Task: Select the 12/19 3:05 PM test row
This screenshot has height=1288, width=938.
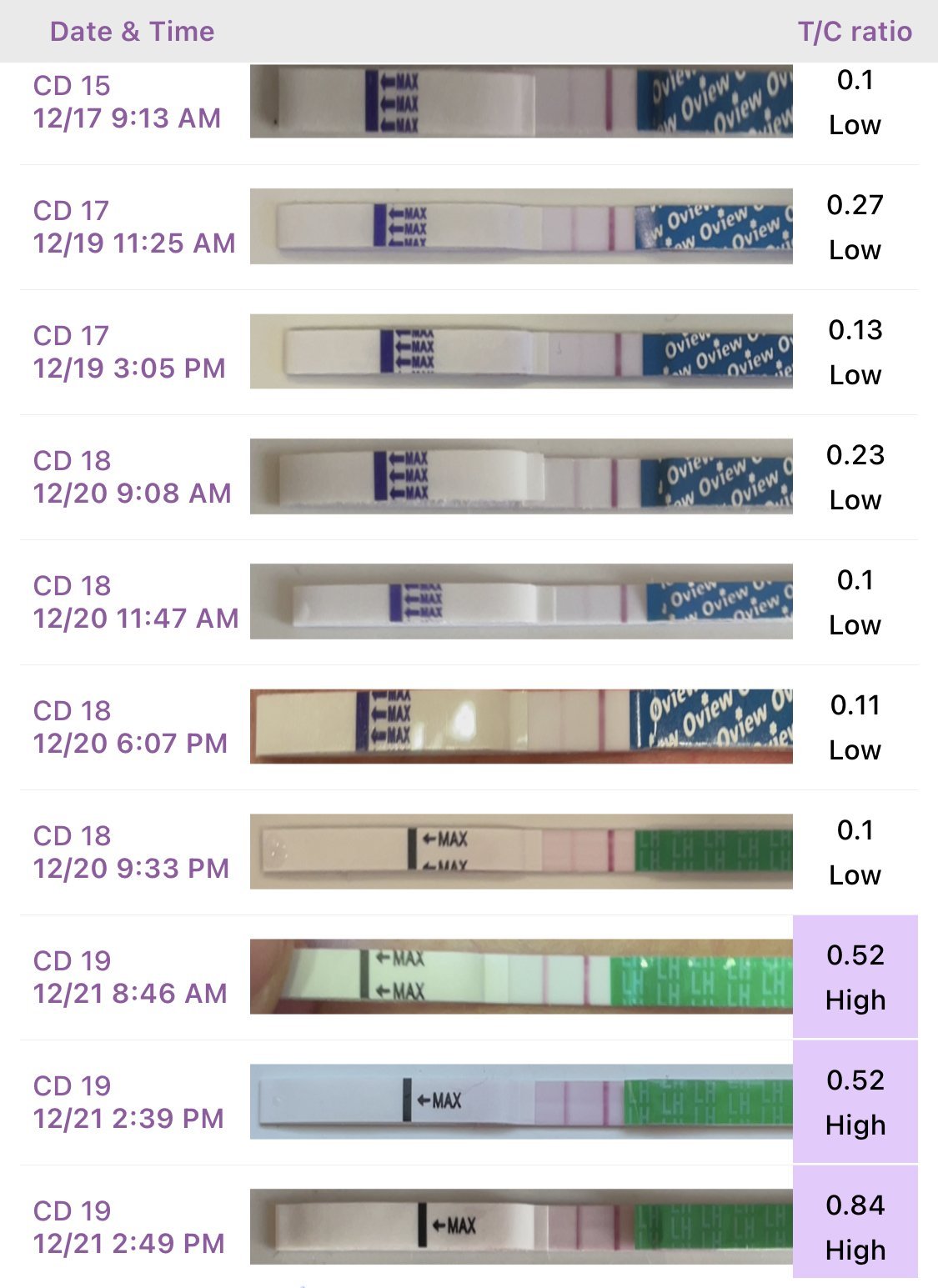Action: pyautogui.click(x=129, y=352)
